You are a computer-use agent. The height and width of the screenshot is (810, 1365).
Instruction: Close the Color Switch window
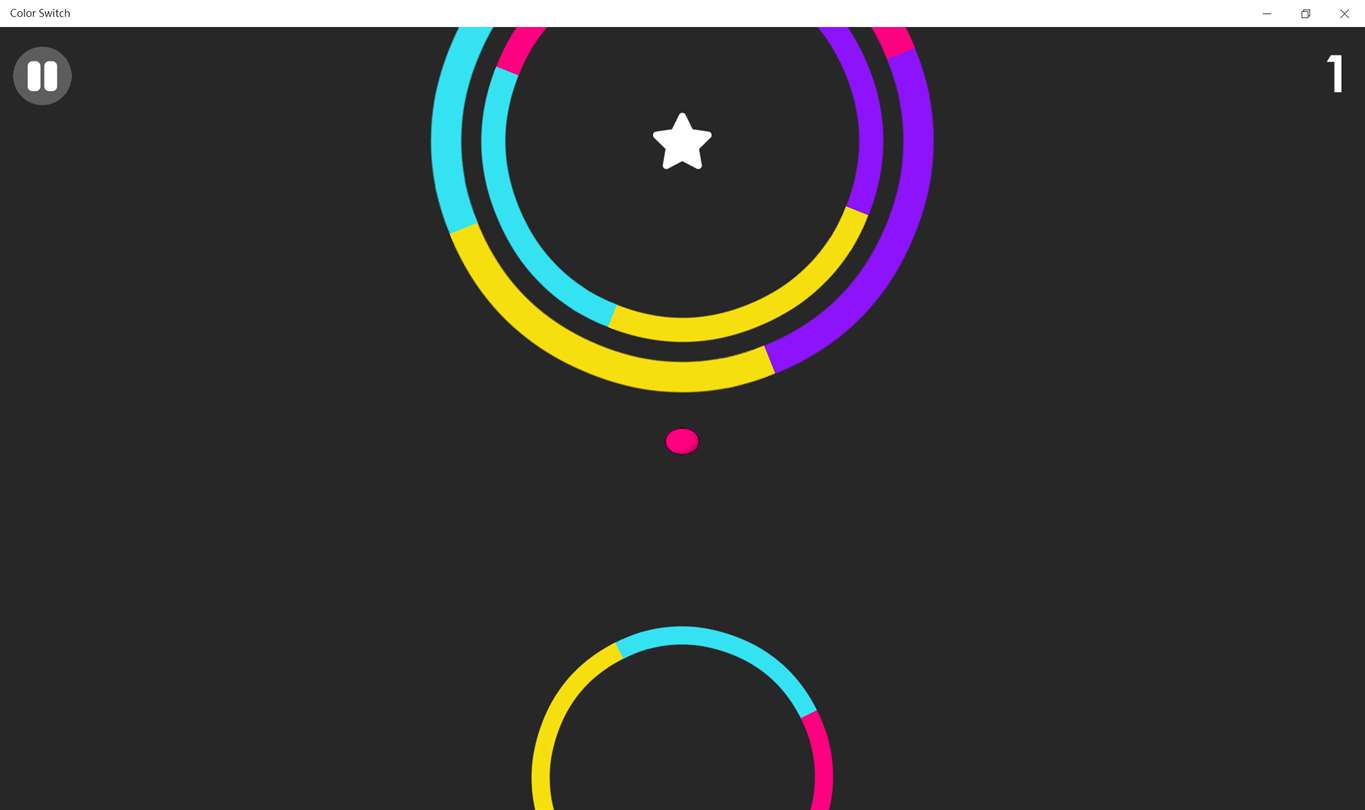(x=1344, y=13)
